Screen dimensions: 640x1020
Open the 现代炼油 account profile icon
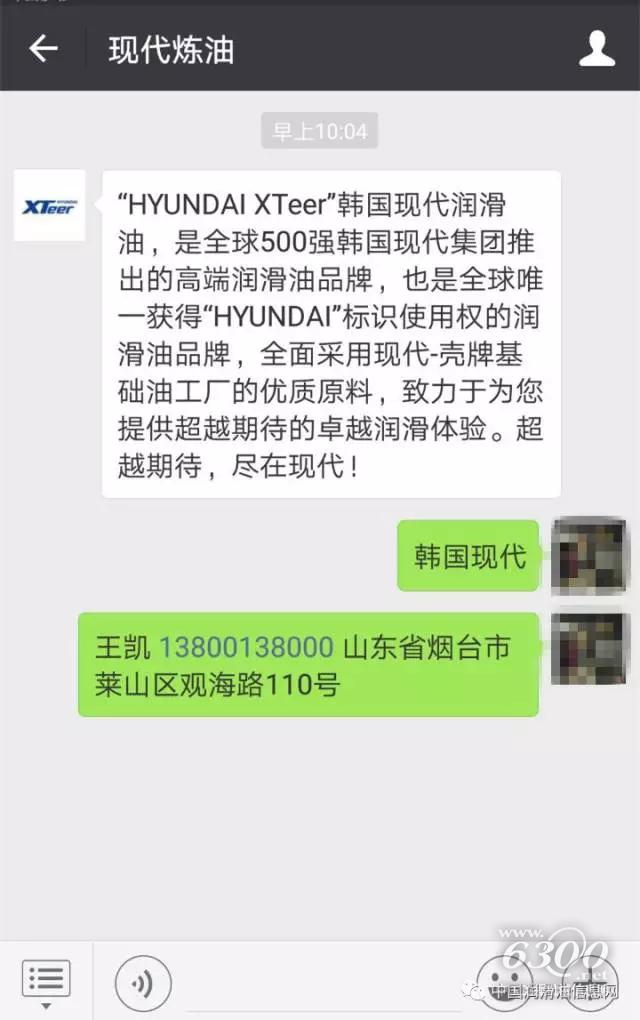coord(597,48)
